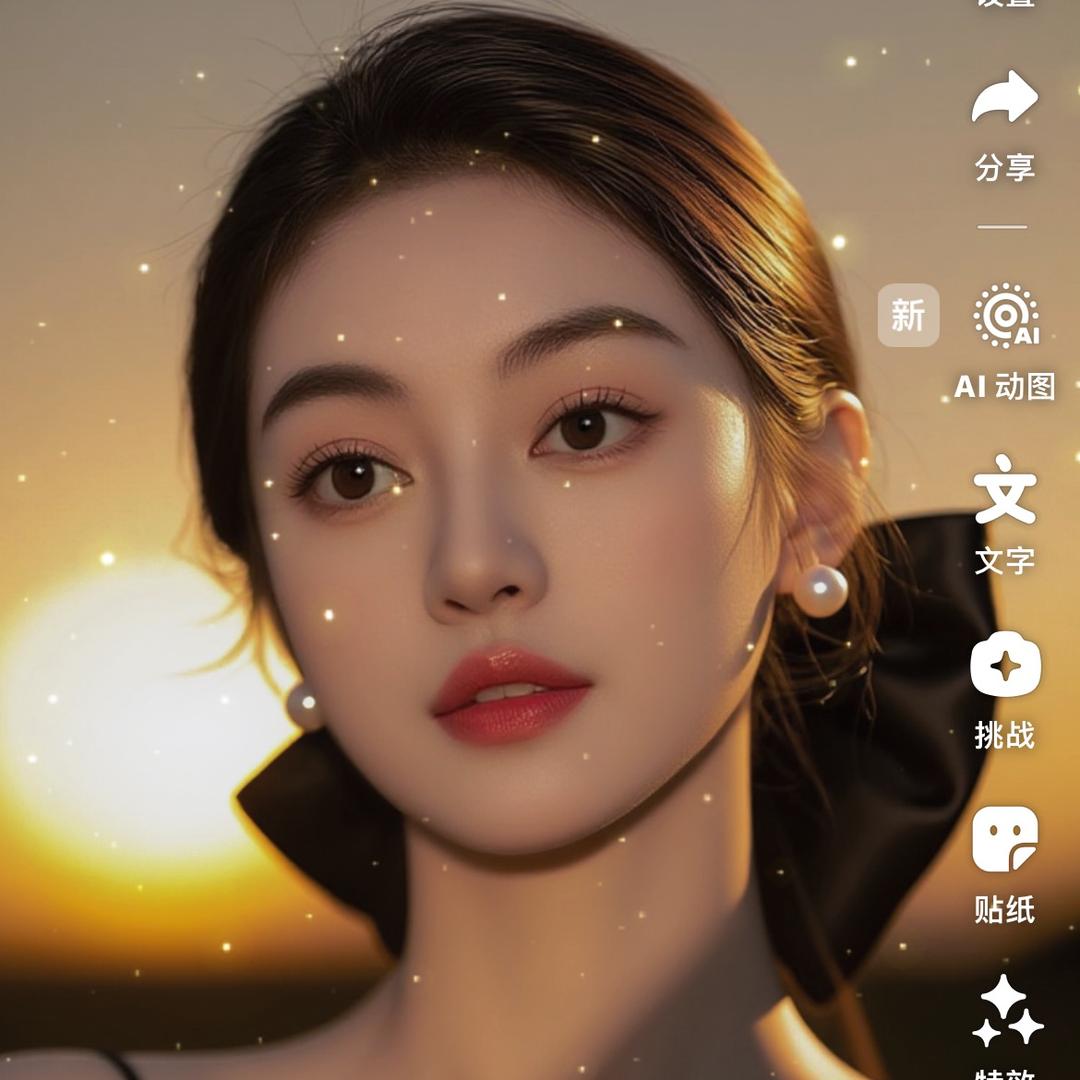Open the 挑战 challenge option
Image resolution: width=1080 pixels, height=1080 pixels.
pos(1005,665)
